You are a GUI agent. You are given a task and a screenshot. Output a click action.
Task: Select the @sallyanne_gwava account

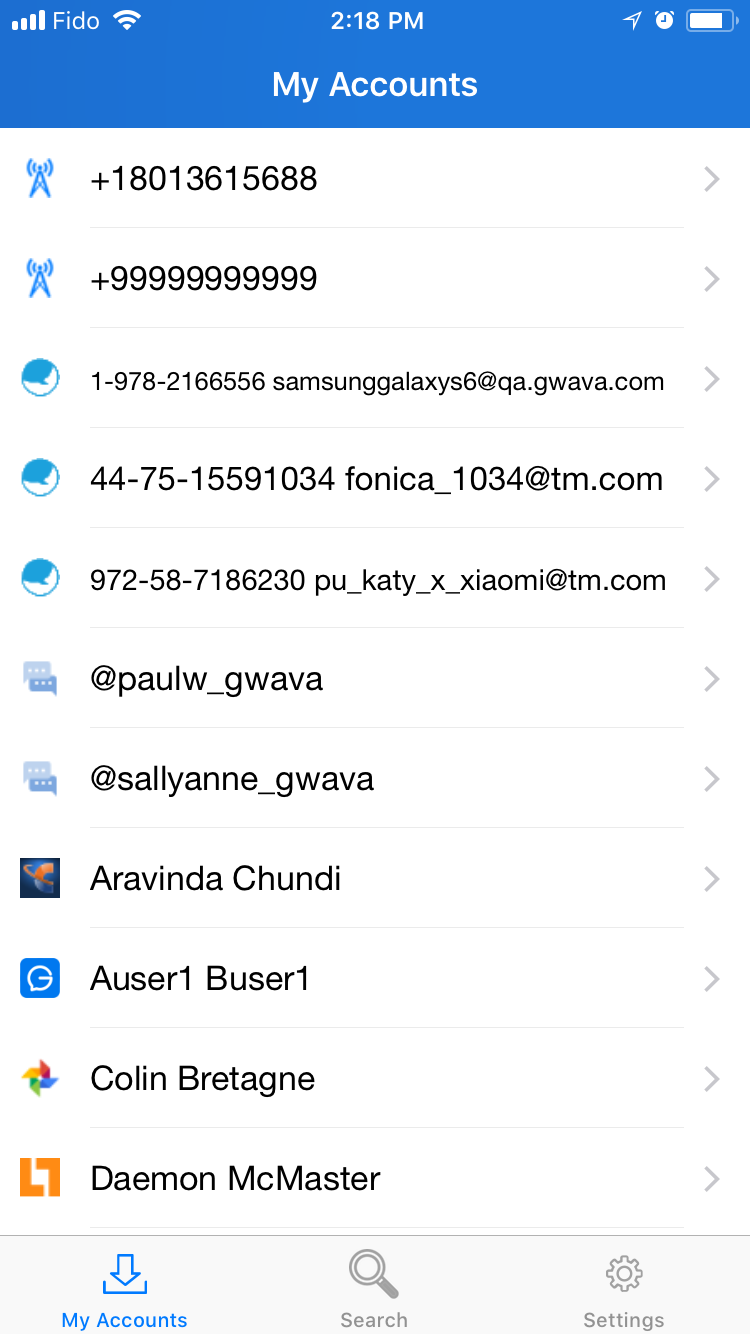click(375, 779)
